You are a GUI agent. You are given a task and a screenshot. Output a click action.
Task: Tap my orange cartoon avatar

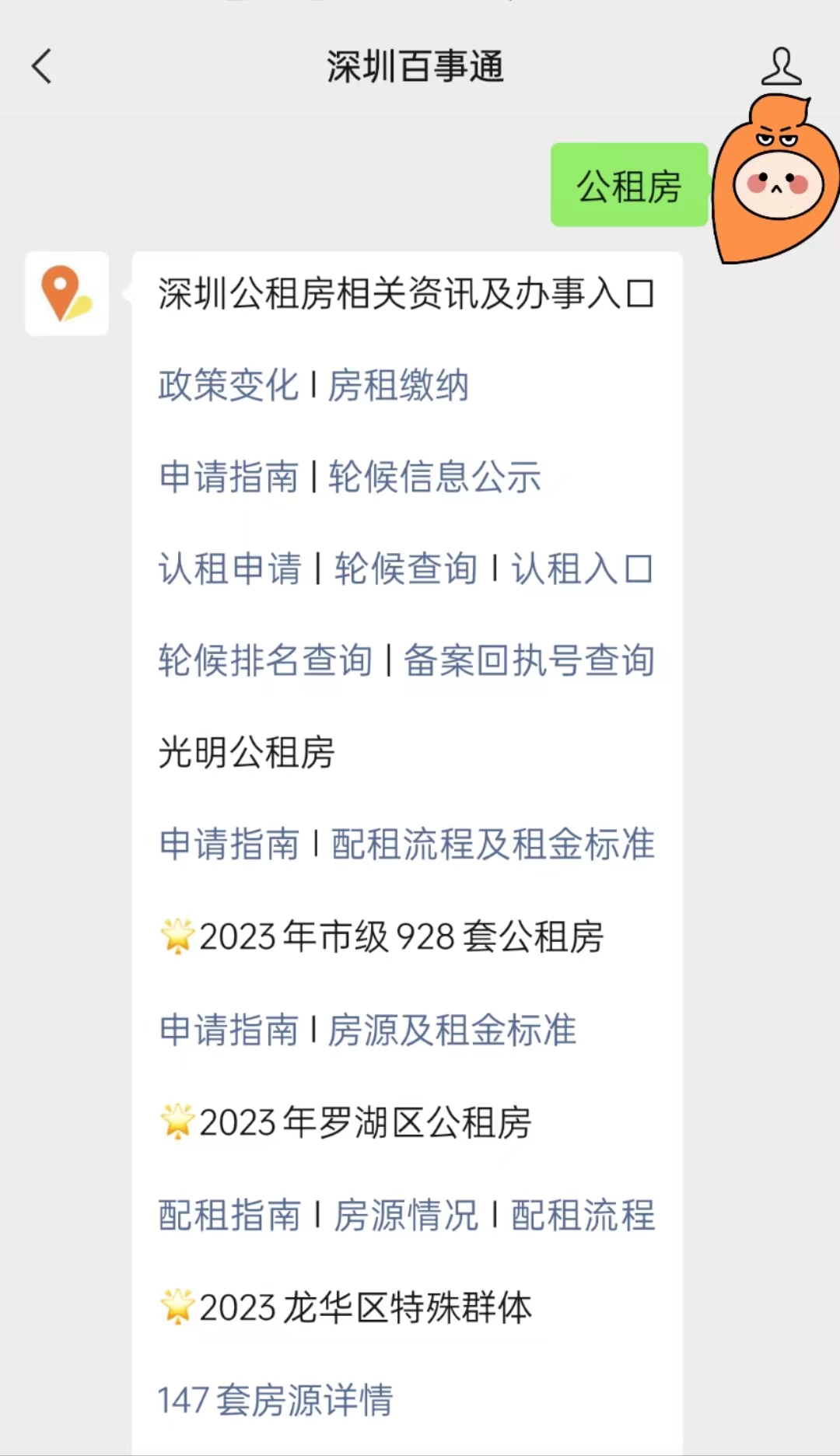point(776,180)
